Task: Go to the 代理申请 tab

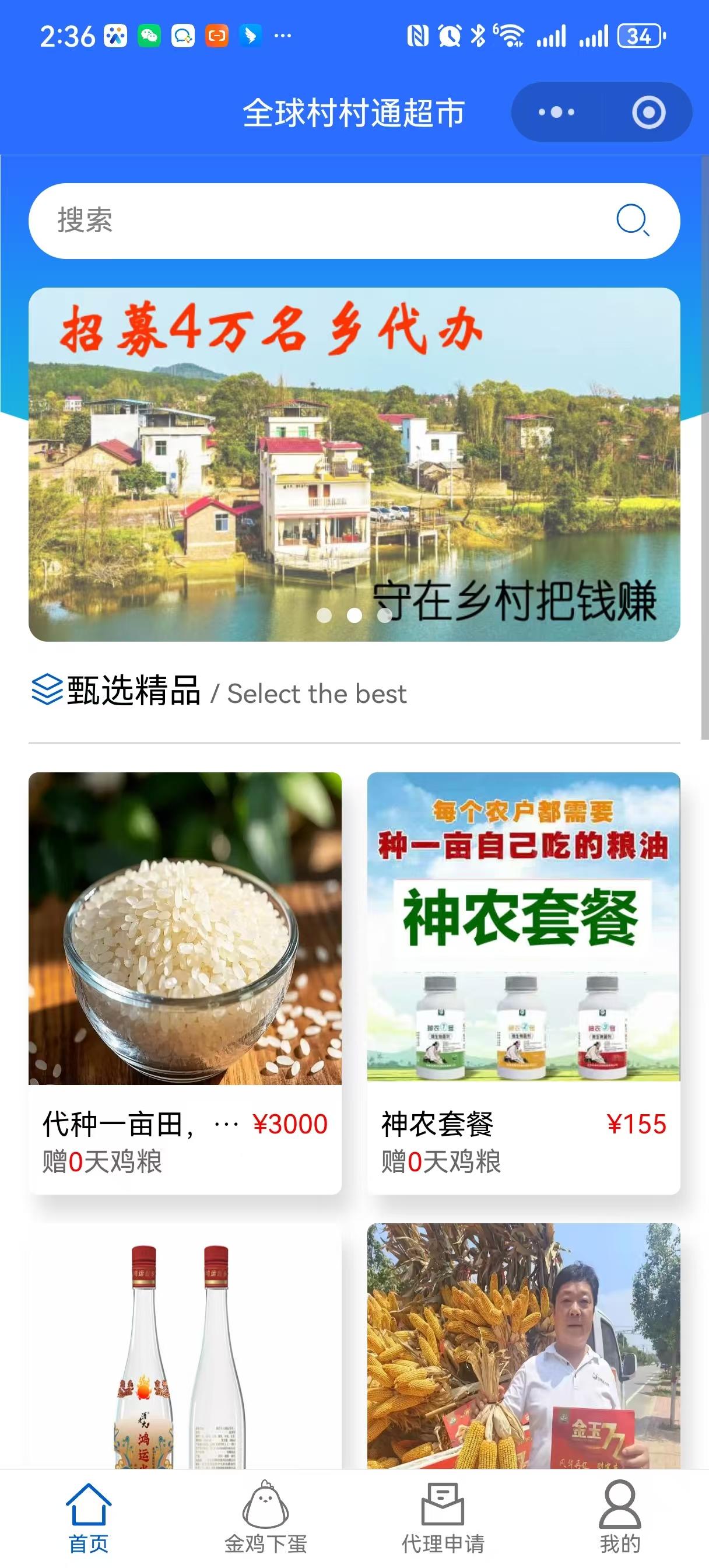Action: (443, 1518)
